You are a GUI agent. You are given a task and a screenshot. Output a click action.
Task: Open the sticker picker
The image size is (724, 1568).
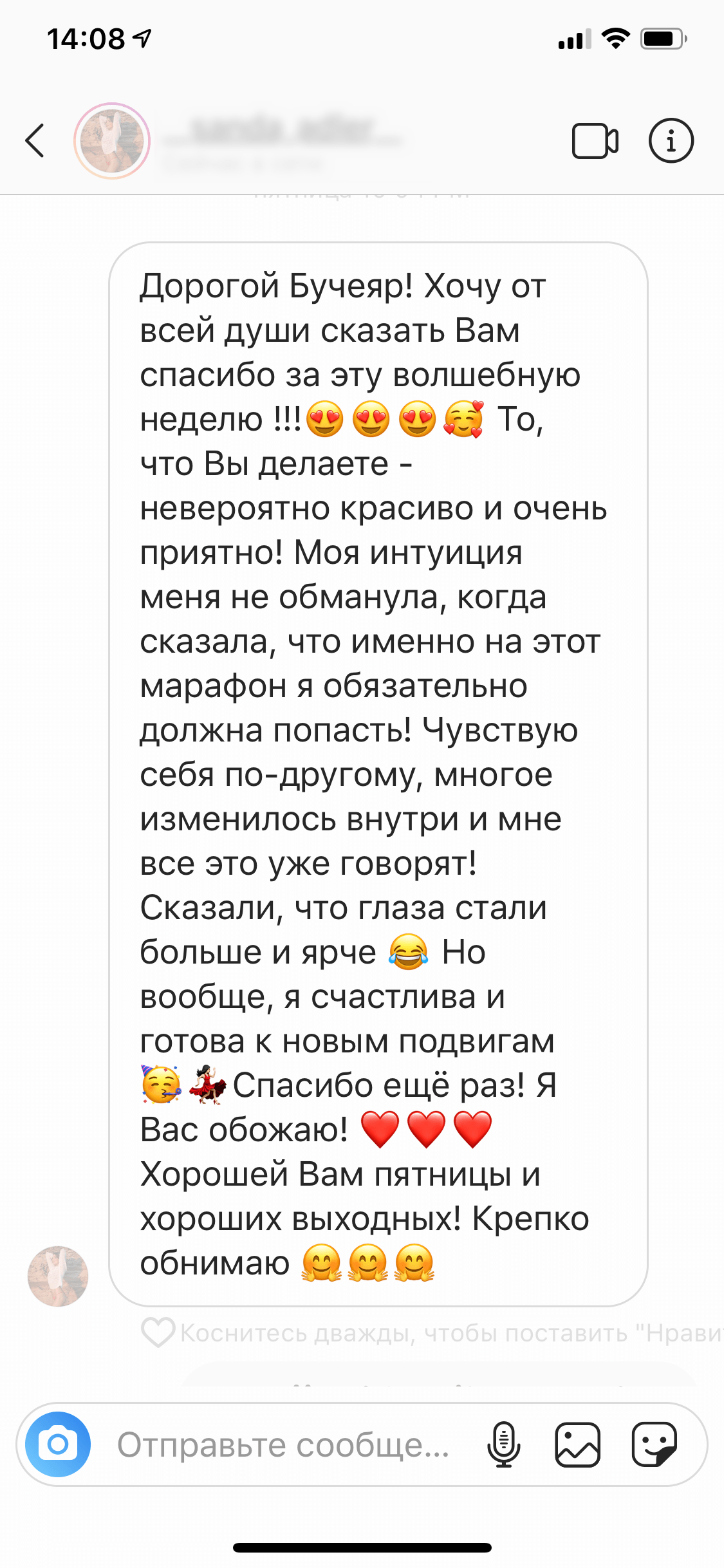[654, 1444]
